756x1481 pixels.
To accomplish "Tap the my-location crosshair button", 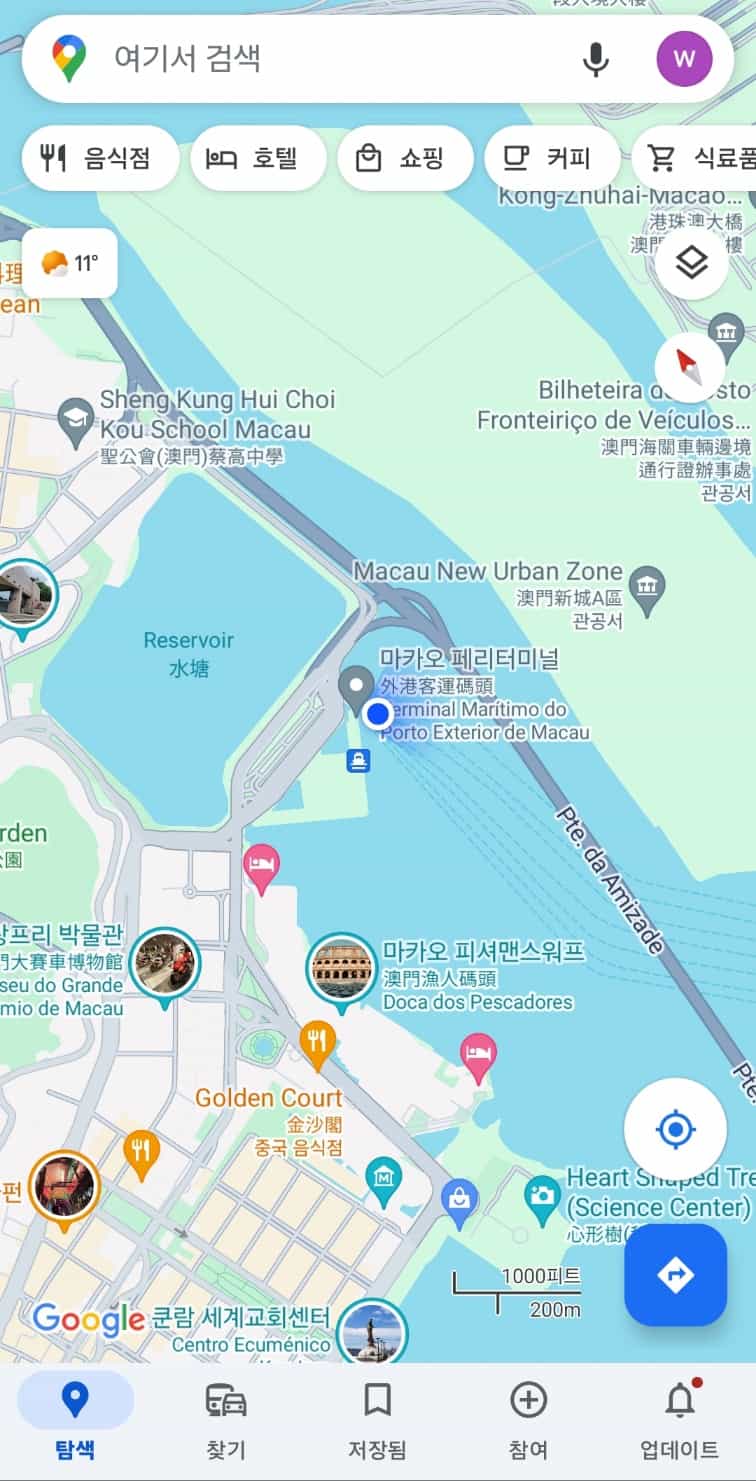I will (675, 1128).
